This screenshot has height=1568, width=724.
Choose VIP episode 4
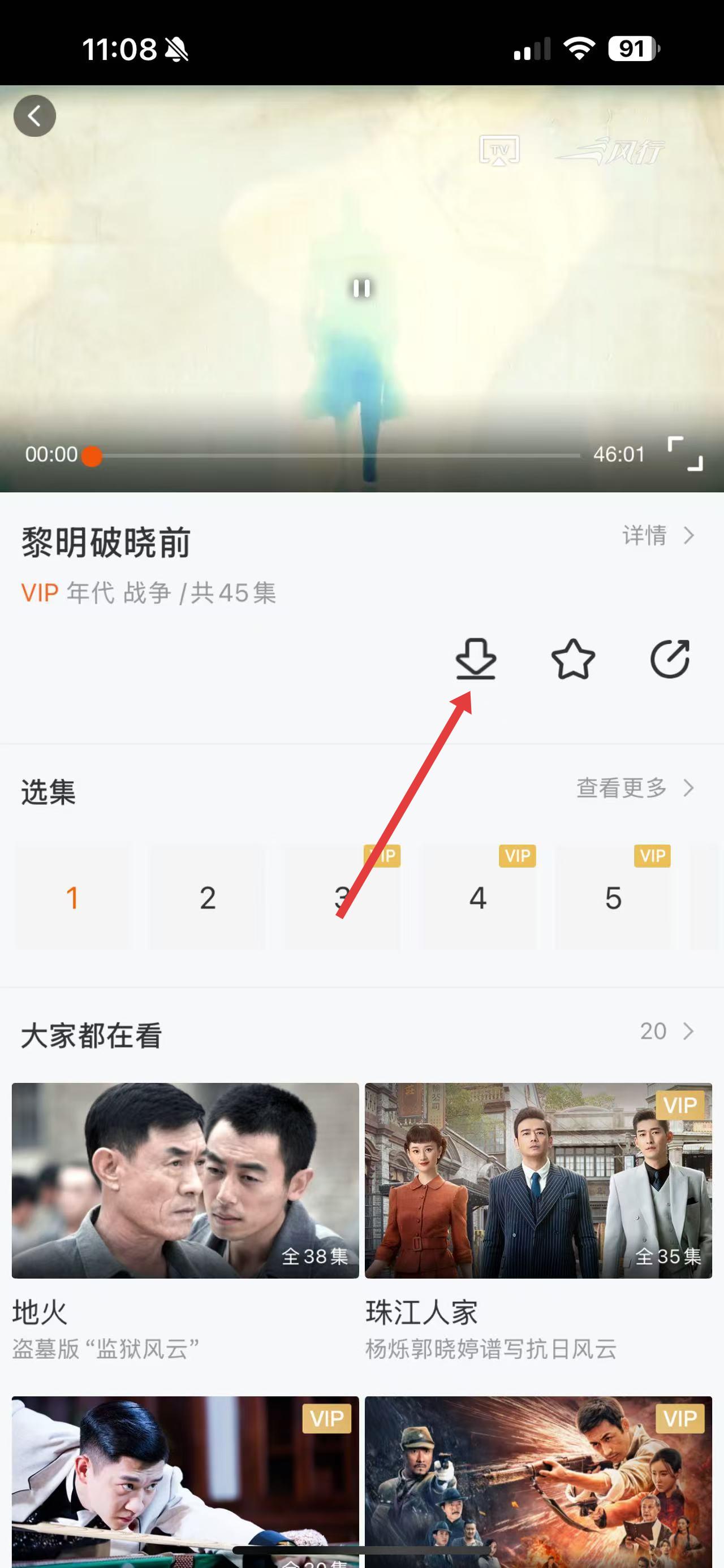478,897
